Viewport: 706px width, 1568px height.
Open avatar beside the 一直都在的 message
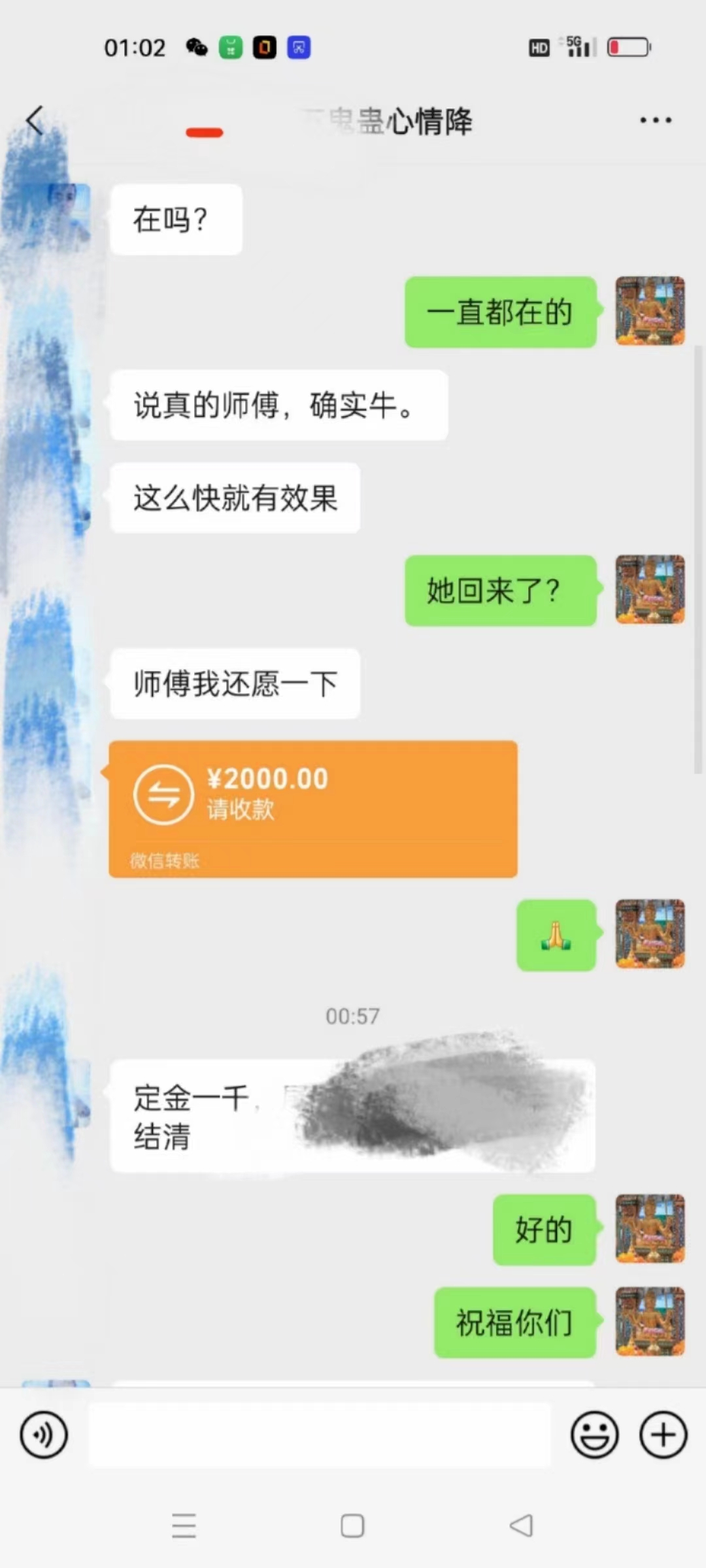click(x=650, y=311)
